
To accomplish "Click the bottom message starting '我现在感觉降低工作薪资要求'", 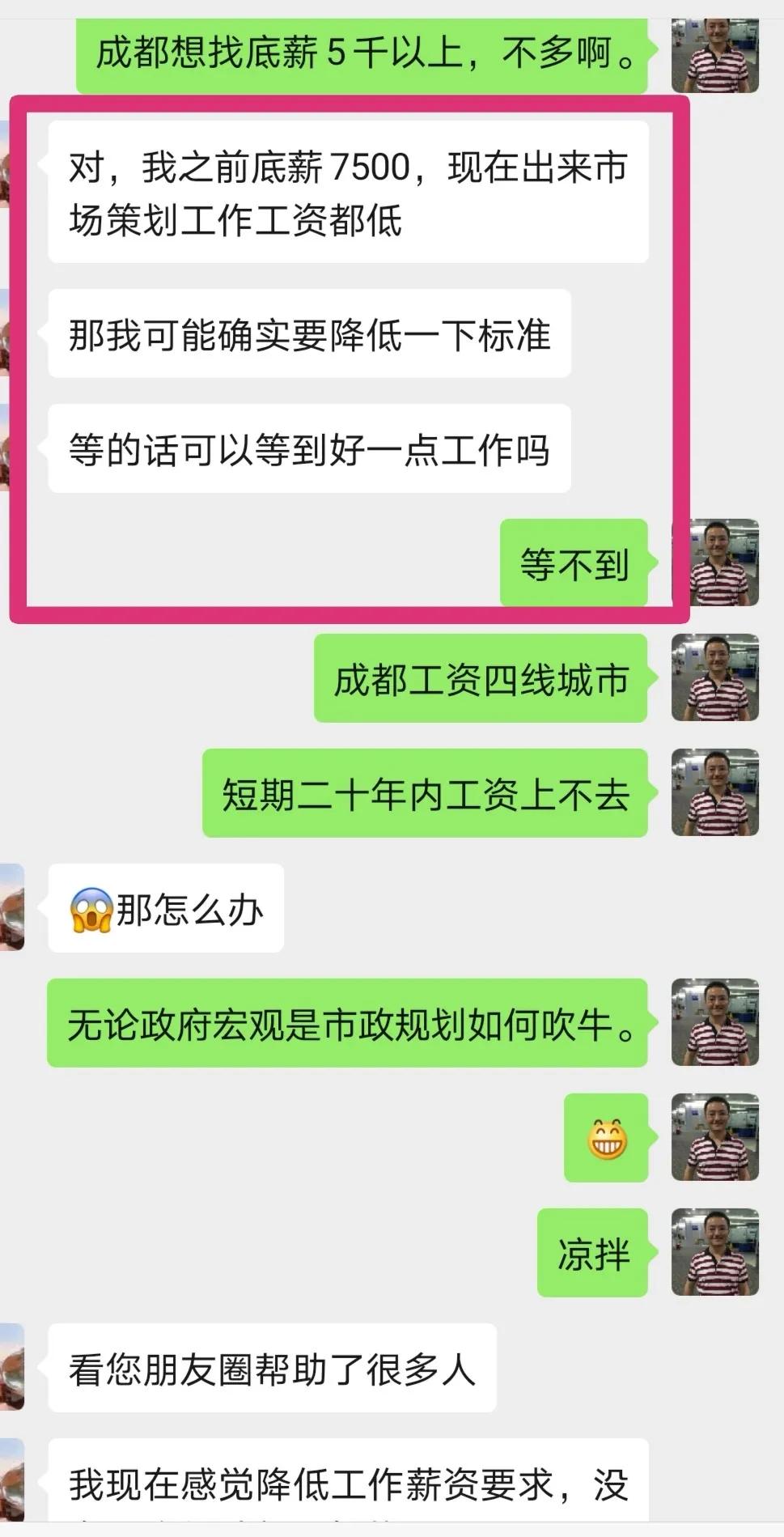I will pyautogui.click(x=348, y=1493).
